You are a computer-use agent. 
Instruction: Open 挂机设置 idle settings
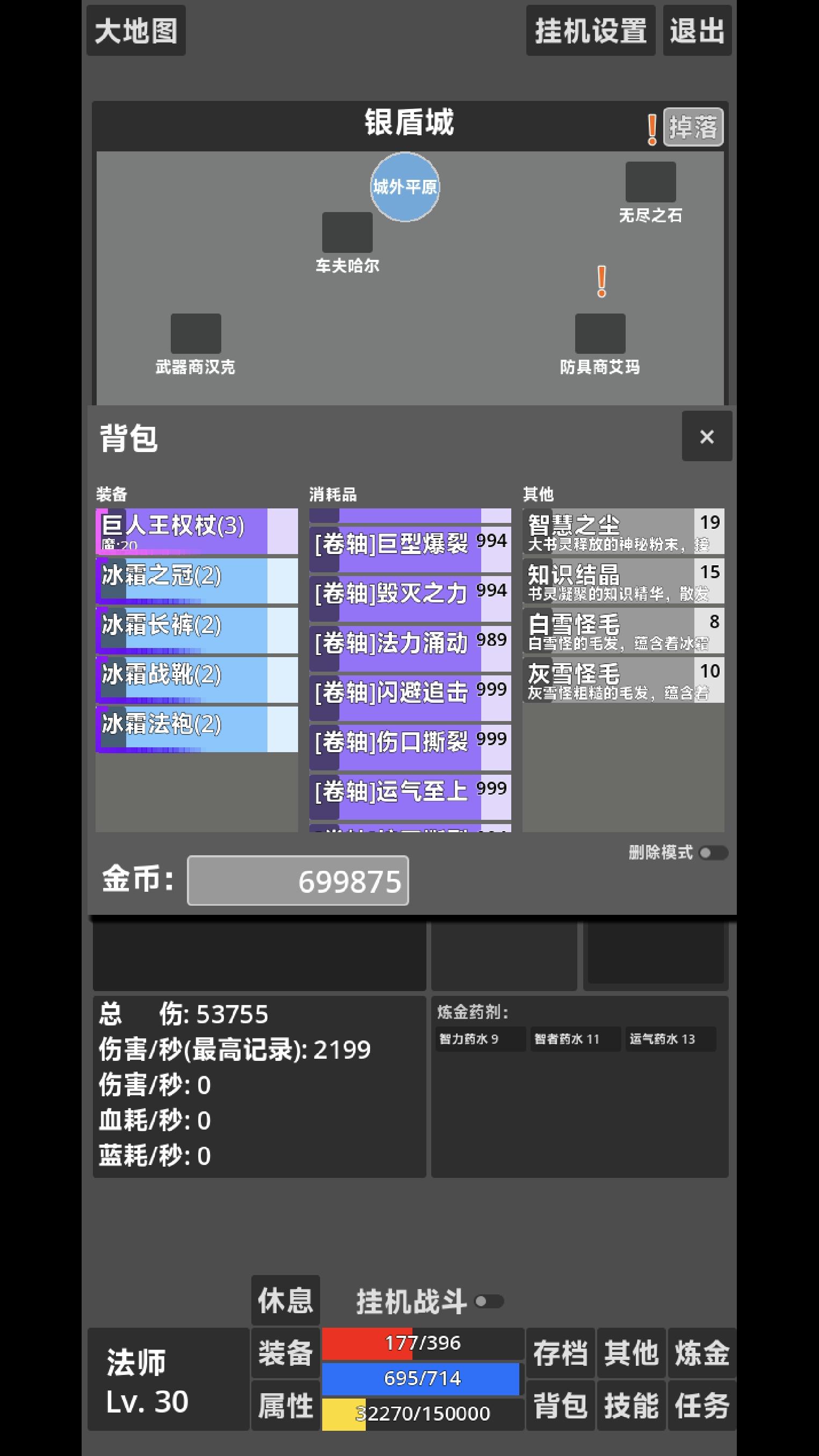590,31
